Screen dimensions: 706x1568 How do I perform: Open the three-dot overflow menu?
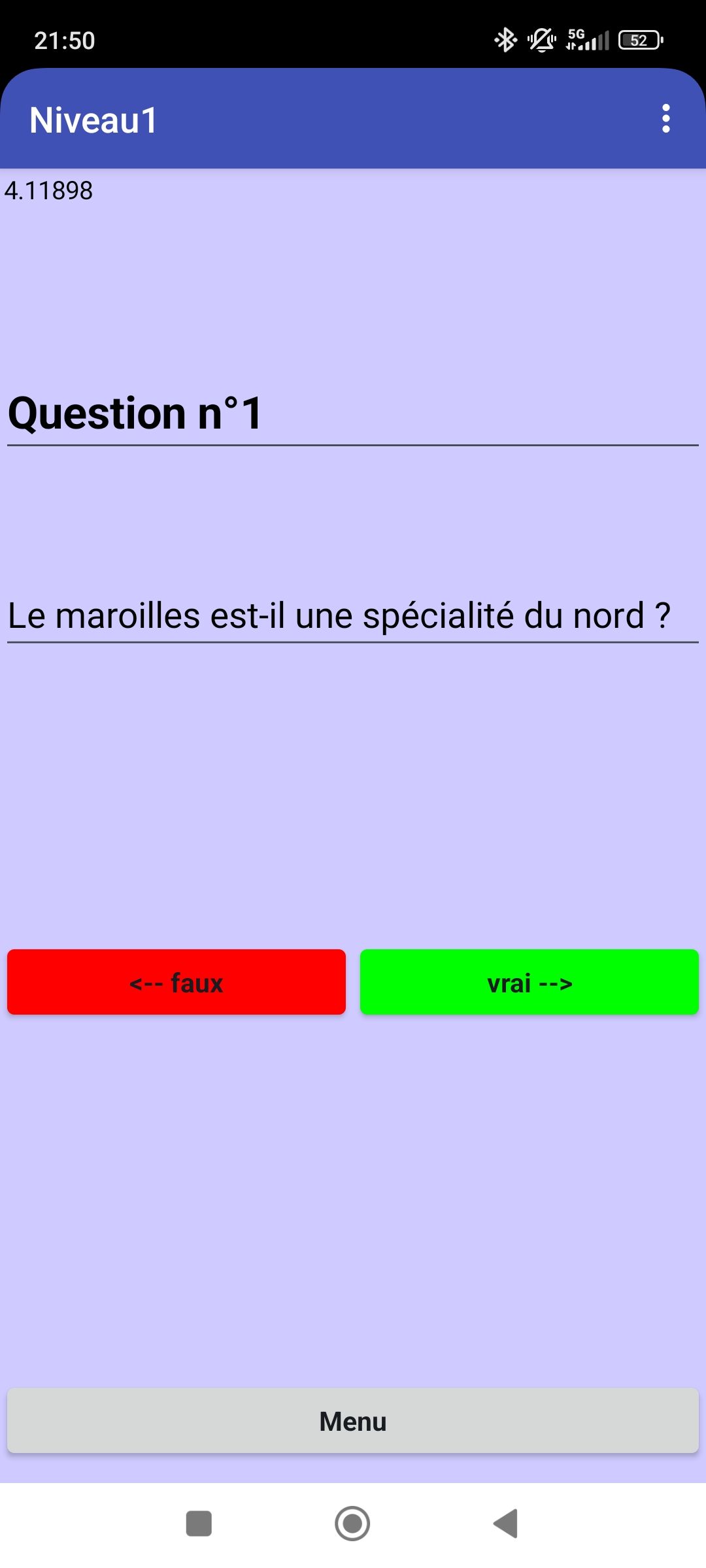pos(665,119)
